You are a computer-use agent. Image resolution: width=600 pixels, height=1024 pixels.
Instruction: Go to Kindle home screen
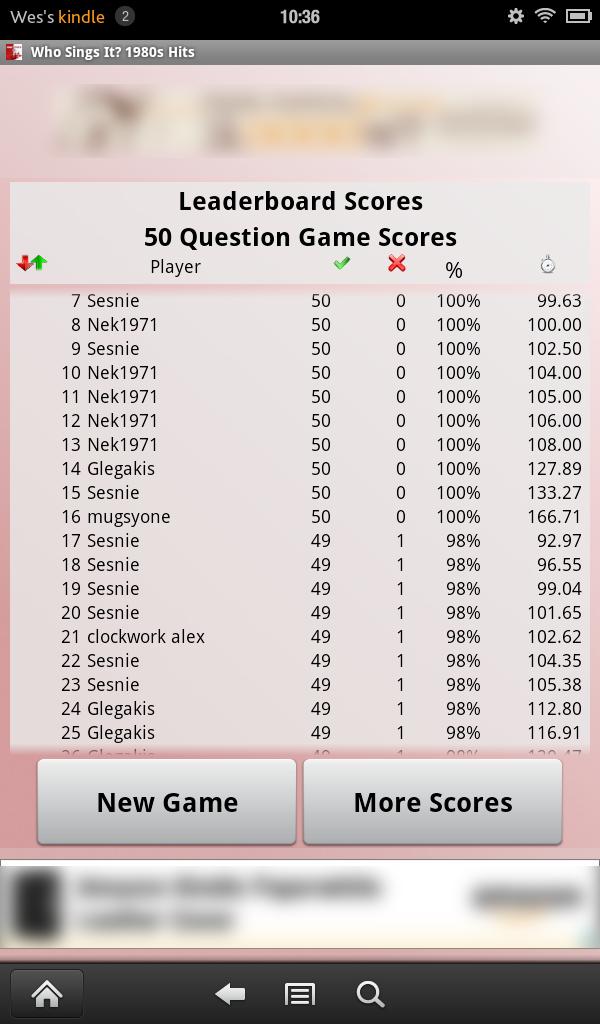[x=46, y=993]
